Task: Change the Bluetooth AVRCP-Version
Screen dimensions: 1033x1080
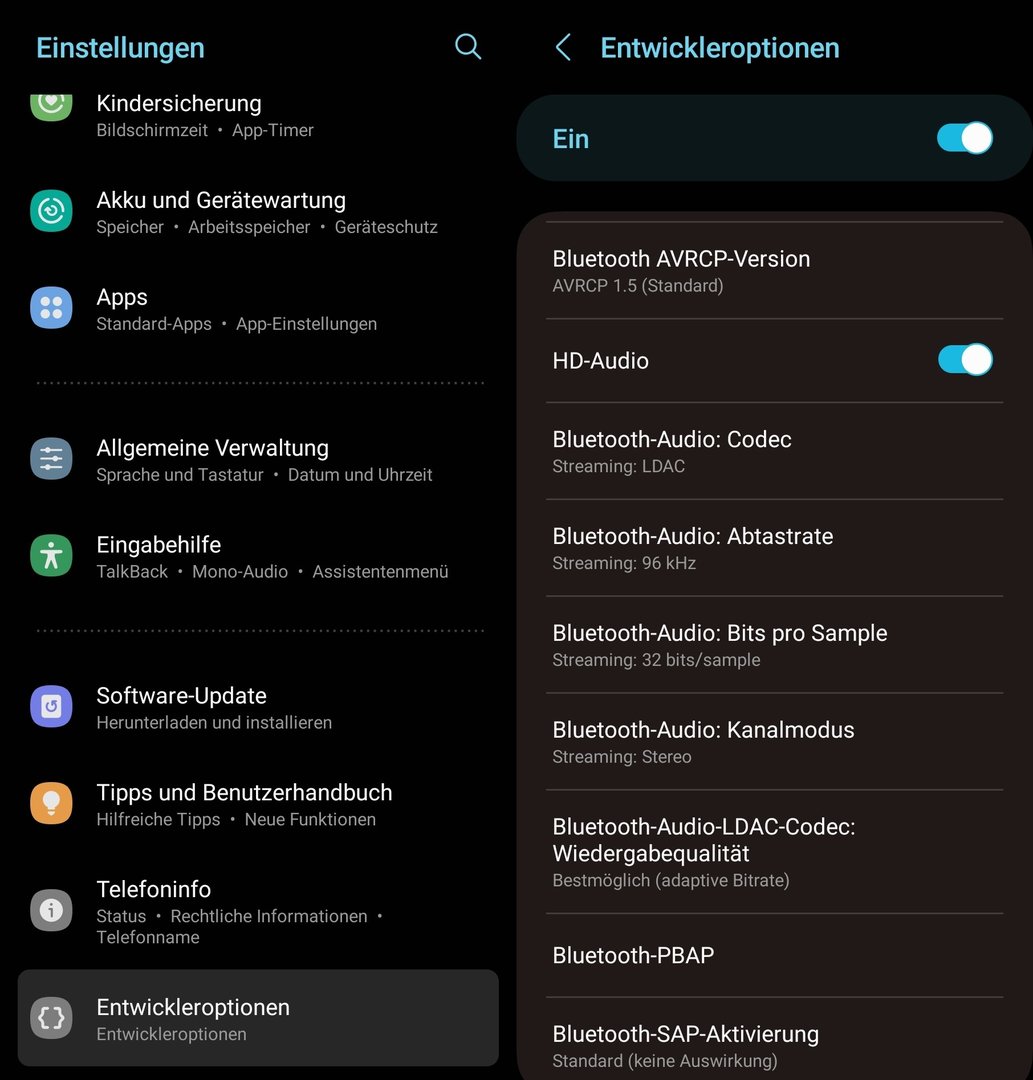Action: (x=774, y=271)
